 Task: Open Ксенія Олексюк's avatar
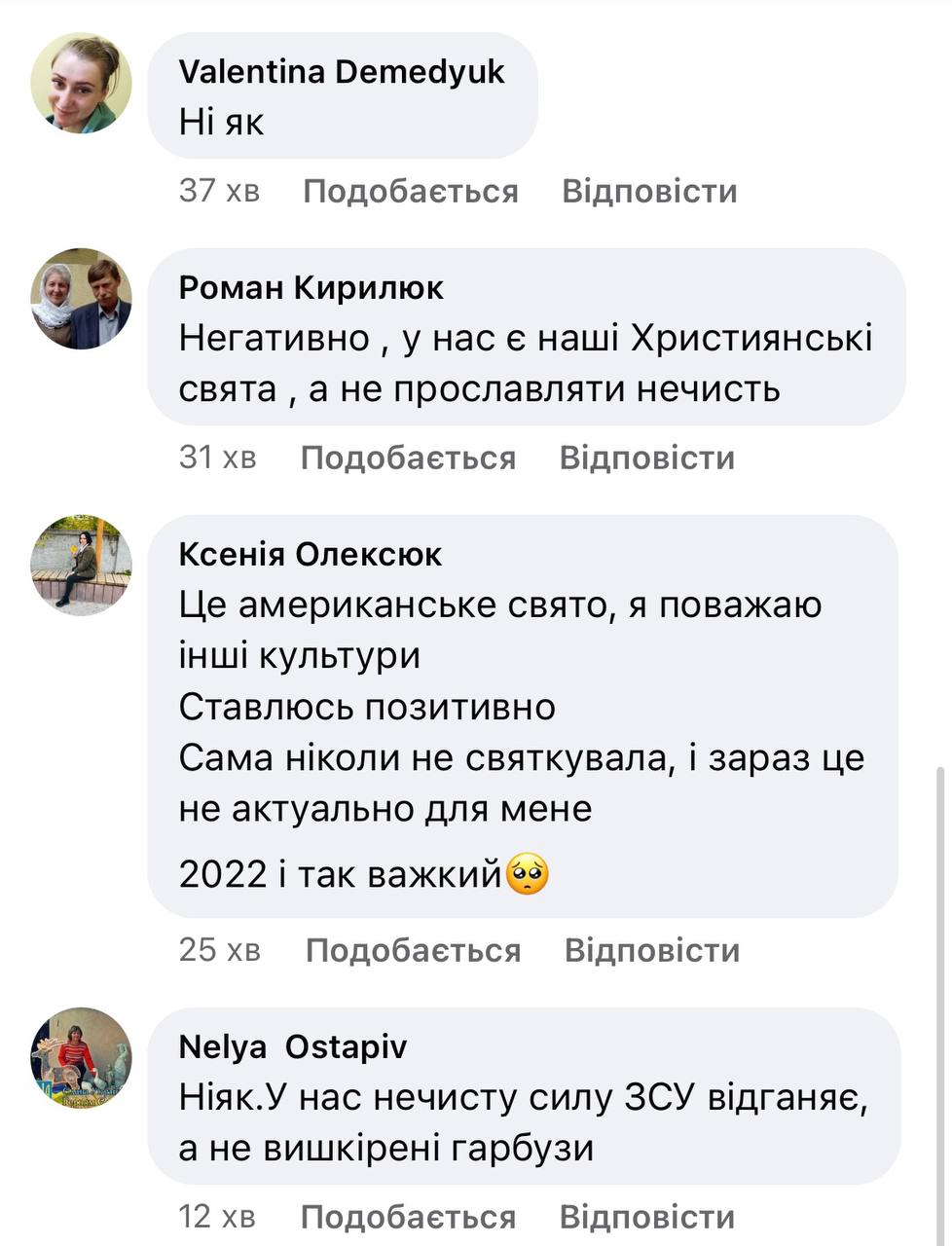82,566
